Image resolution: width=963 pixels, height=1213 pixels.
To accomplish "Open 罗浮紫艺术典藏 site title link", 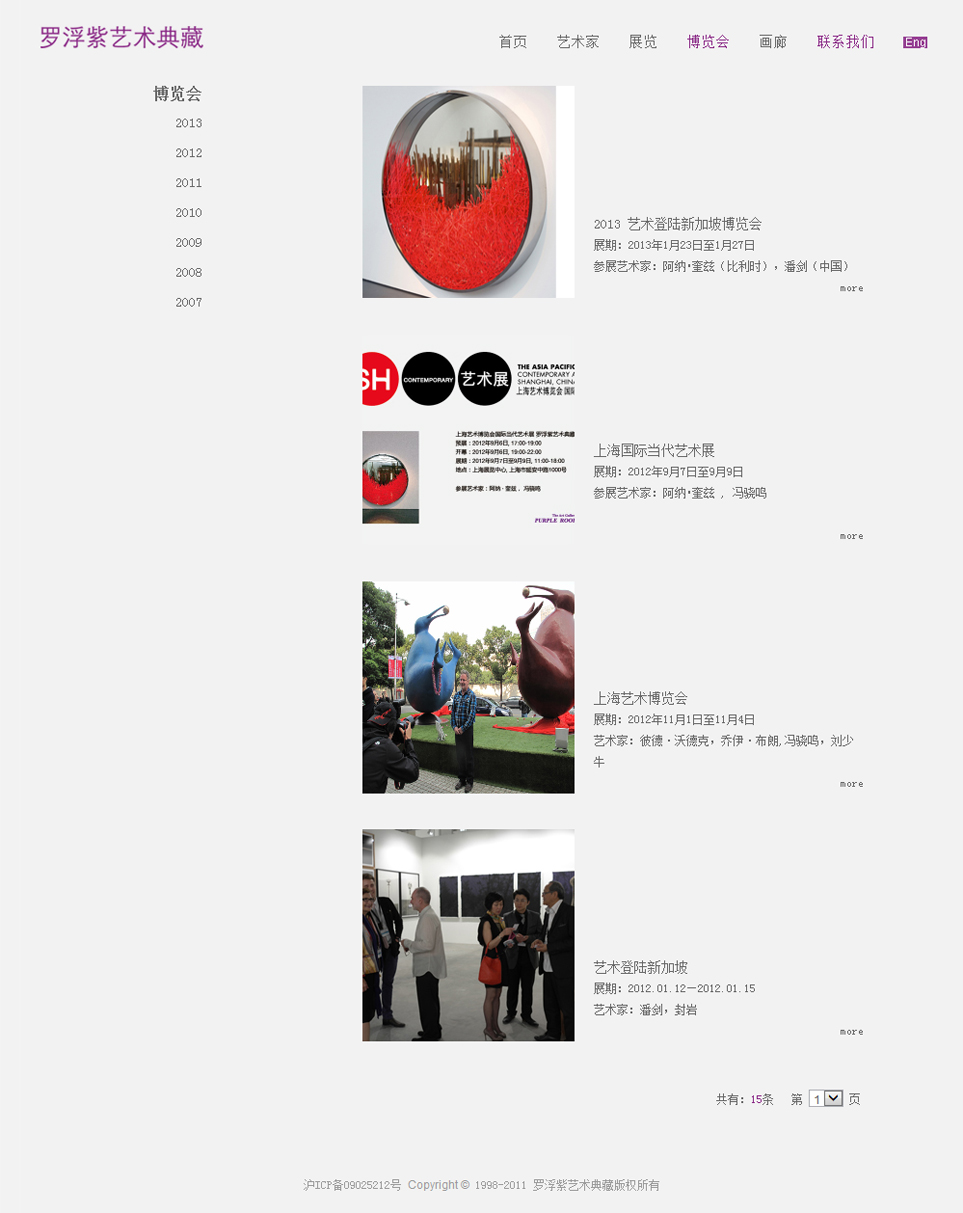I will click(x=121, y=38).
